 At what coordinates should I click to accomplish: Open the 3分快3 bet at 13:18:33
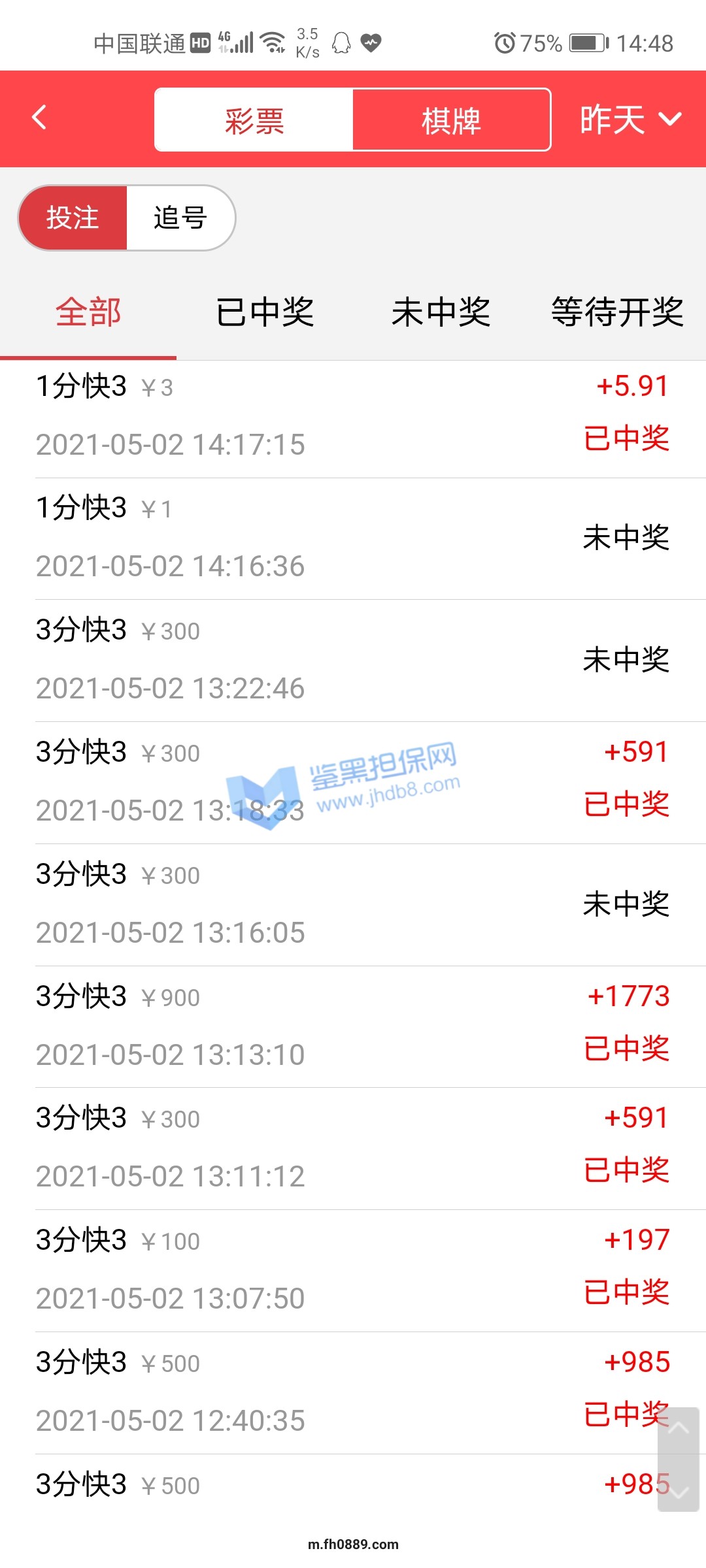[x=353, y=782]
